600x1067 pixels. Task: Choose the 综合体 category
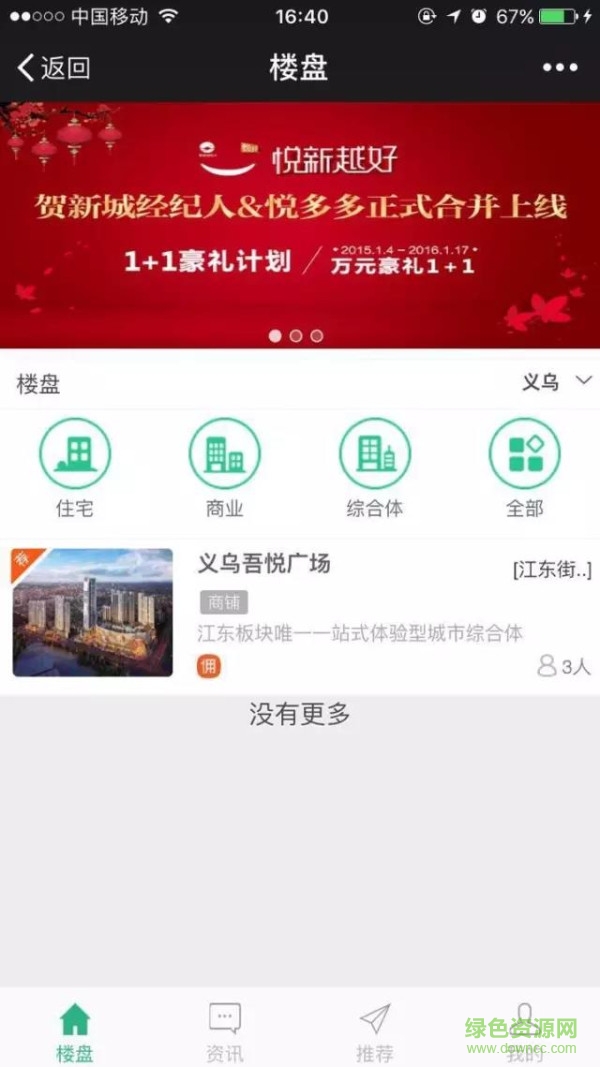point(375,467)
